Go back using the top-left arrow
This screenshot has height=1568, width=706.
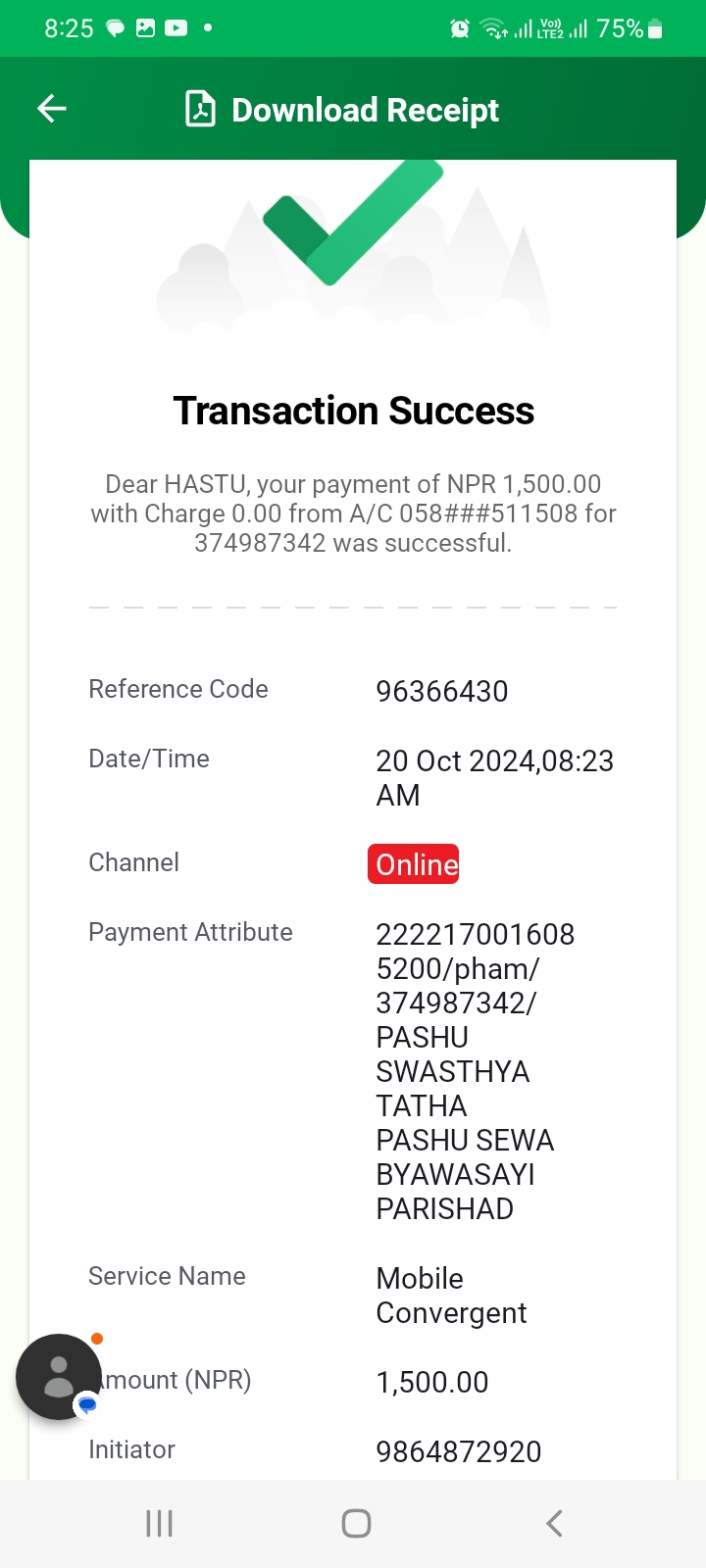pyautogui.click(x=52, y=109)
